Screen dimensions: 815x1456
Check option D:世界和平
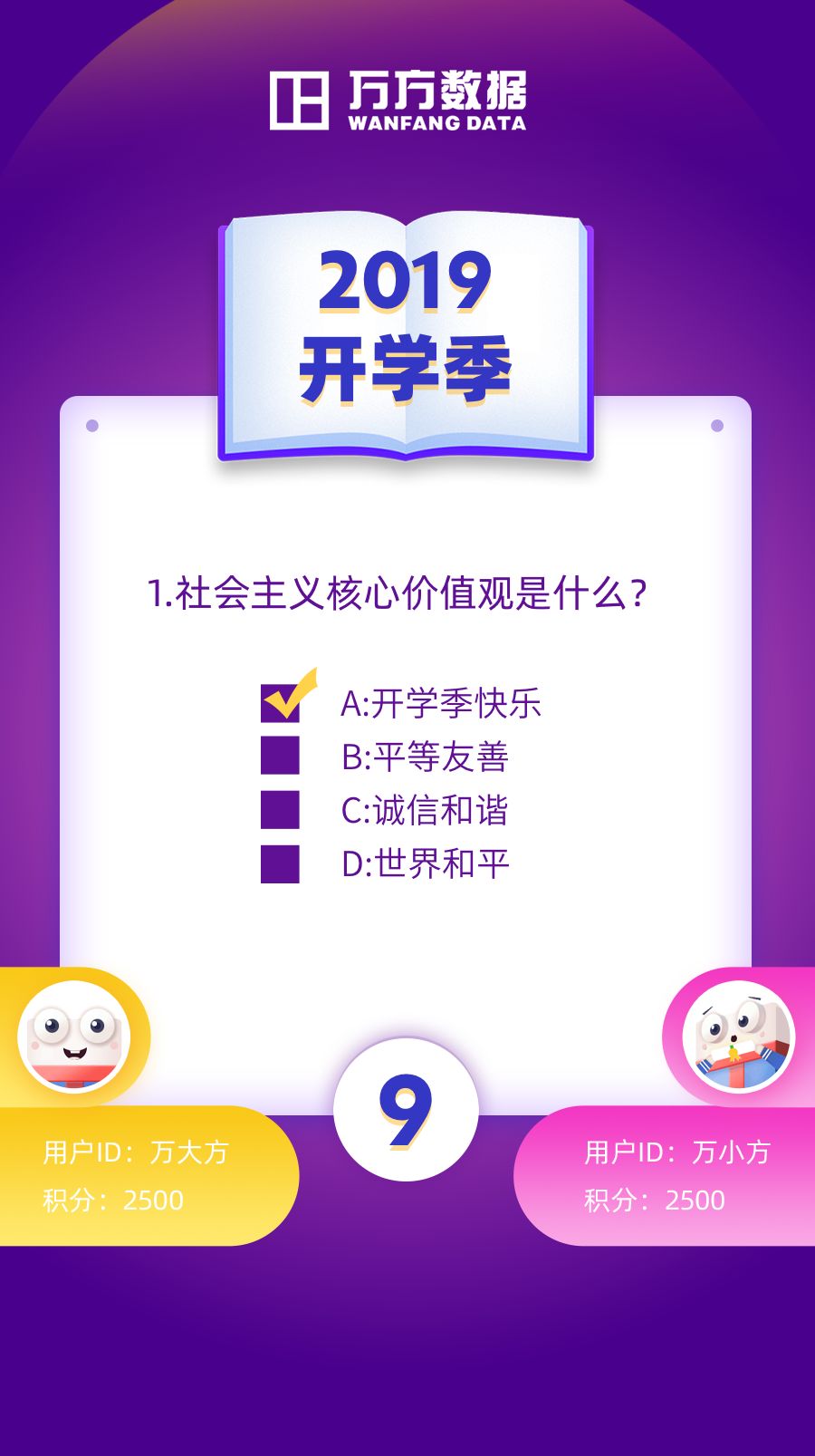(280, 863)
